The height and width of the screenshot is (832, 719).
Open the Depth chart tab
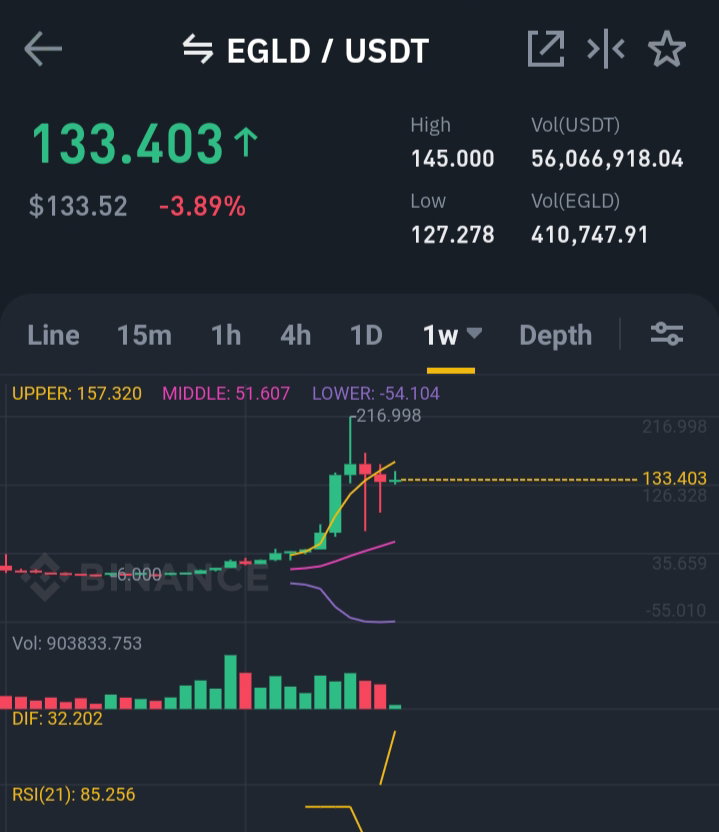pyautogui.click(x=556, y=335)
